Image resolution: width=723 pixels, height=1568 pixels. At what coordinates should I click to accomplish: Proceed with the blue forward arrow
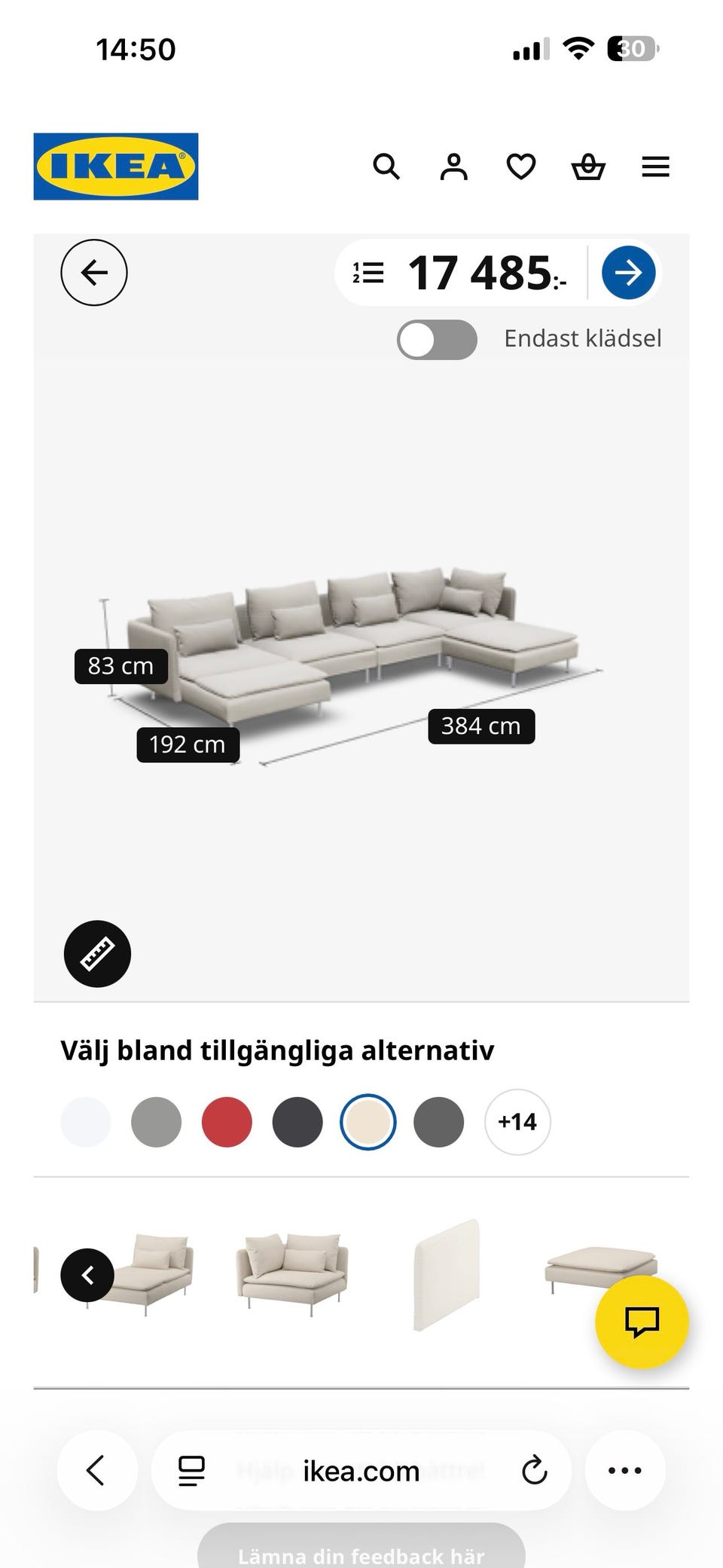(x=627, y=273)
